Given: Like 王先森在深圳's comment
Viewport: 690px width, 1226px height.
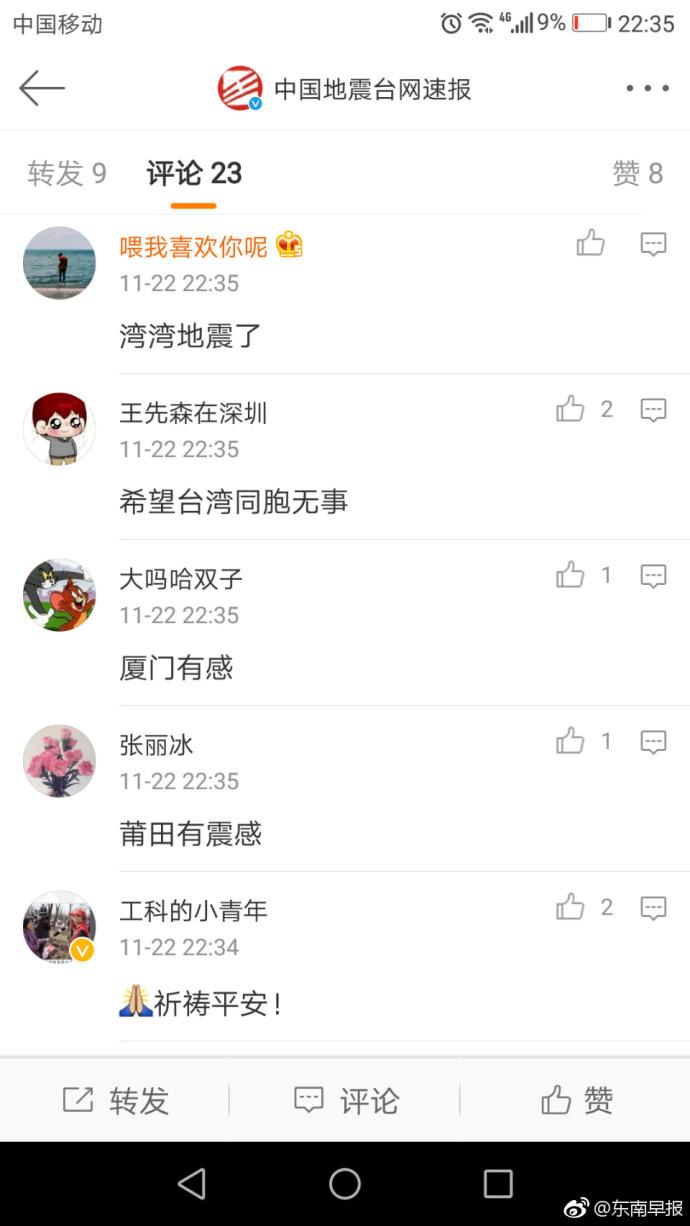Looking at the screenshot, I should (571, 409).
